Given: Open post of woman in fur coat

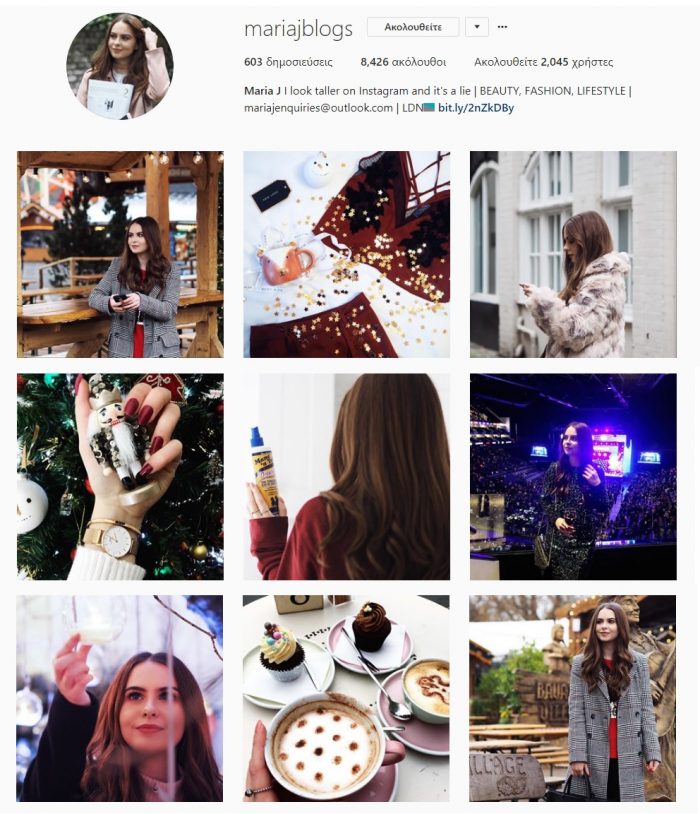Looking at the screenshot, I should [573, 254].
